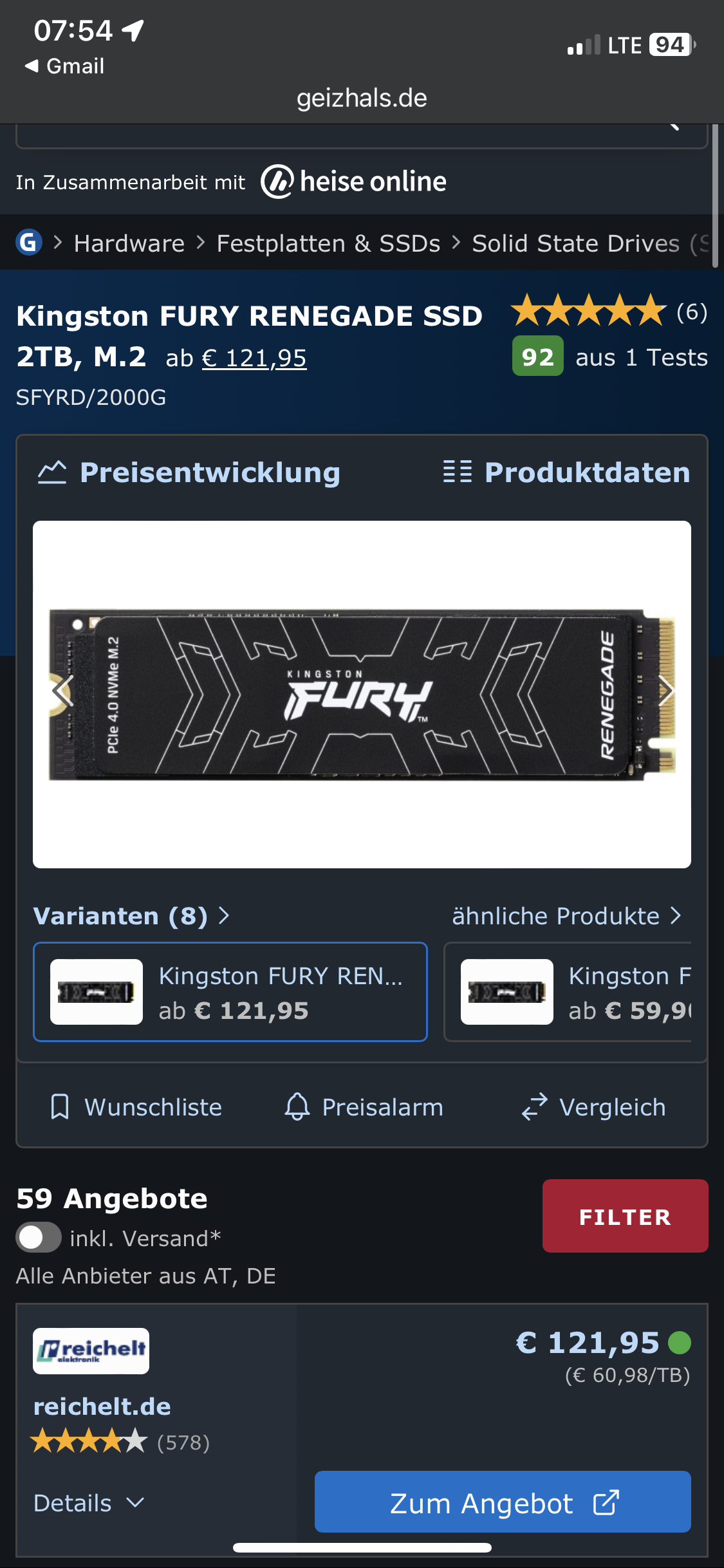The height and width of the screenshot is (1568, 724).
Task: Tap the underlined € 121,95 price link
Action: pyautogui.click(x=254, y=358)
